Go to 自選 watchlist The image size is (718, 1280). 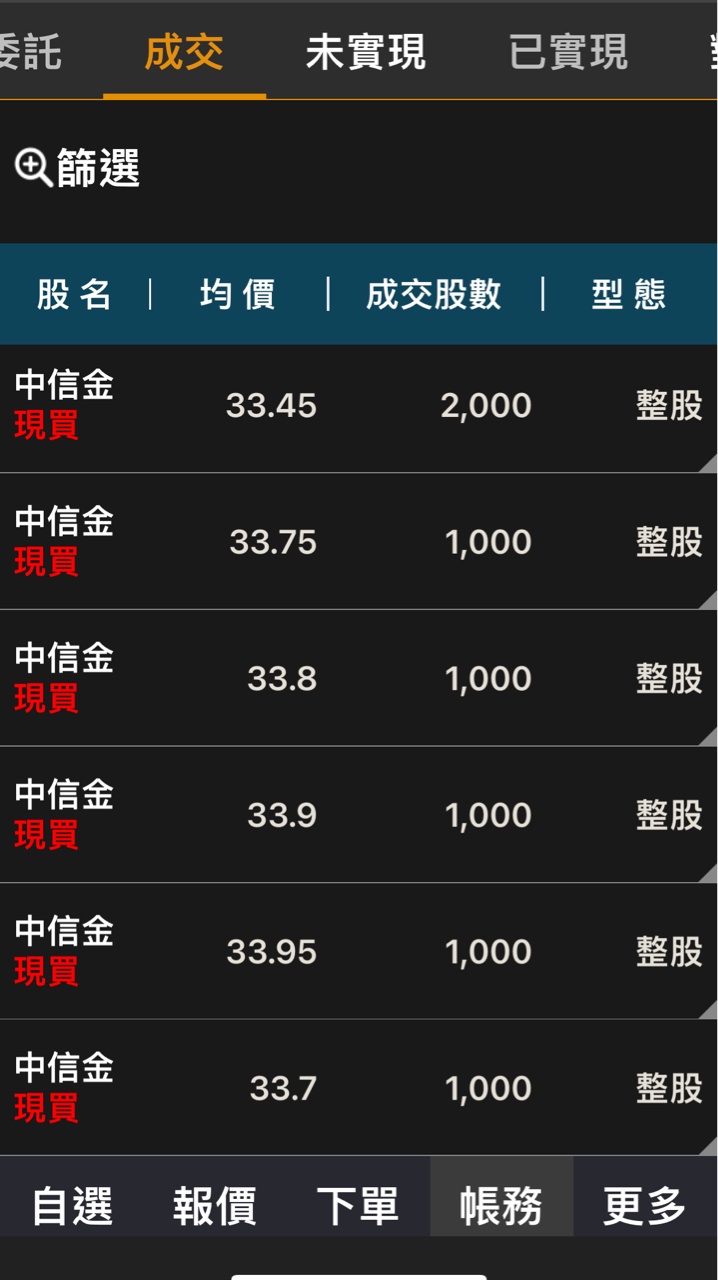(72, 1206)
